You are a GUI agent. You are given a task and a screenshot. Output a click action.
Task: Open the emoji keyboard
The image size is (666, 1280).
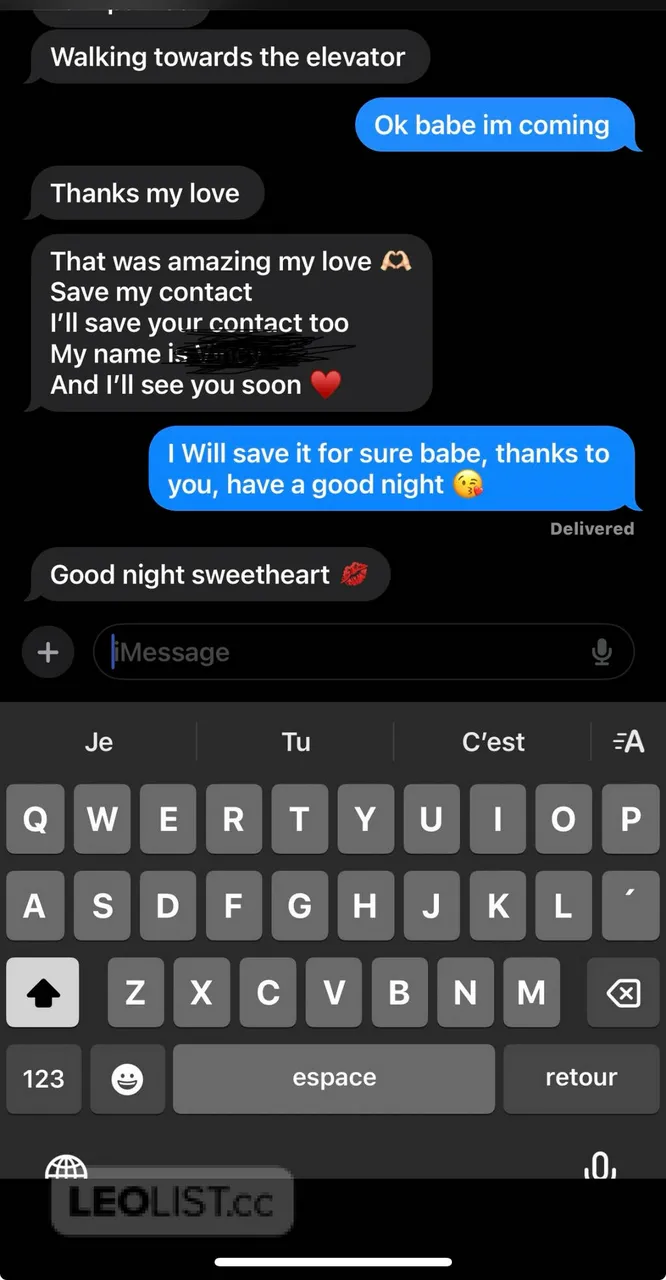click(127, 1078)
